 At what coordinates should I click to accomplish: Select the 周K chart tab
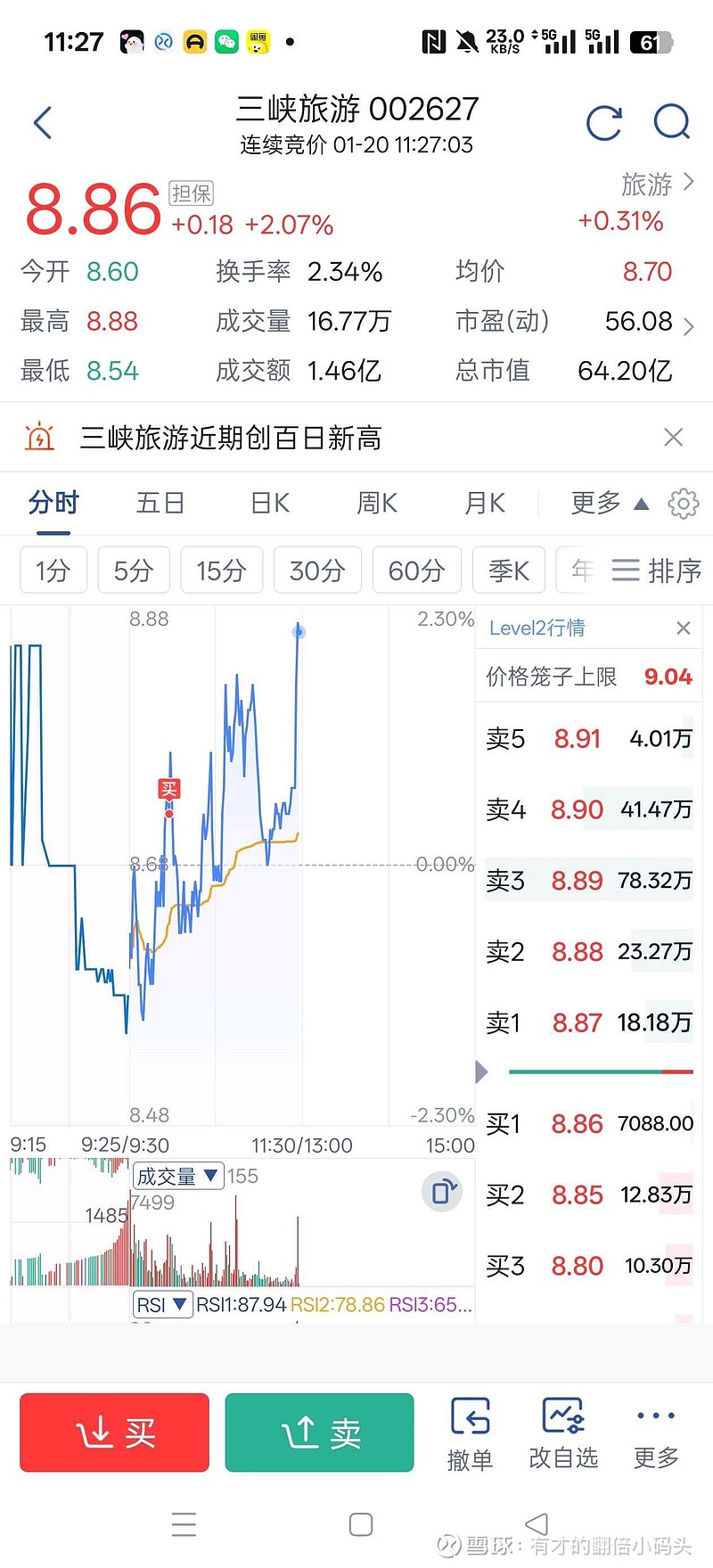377,503
